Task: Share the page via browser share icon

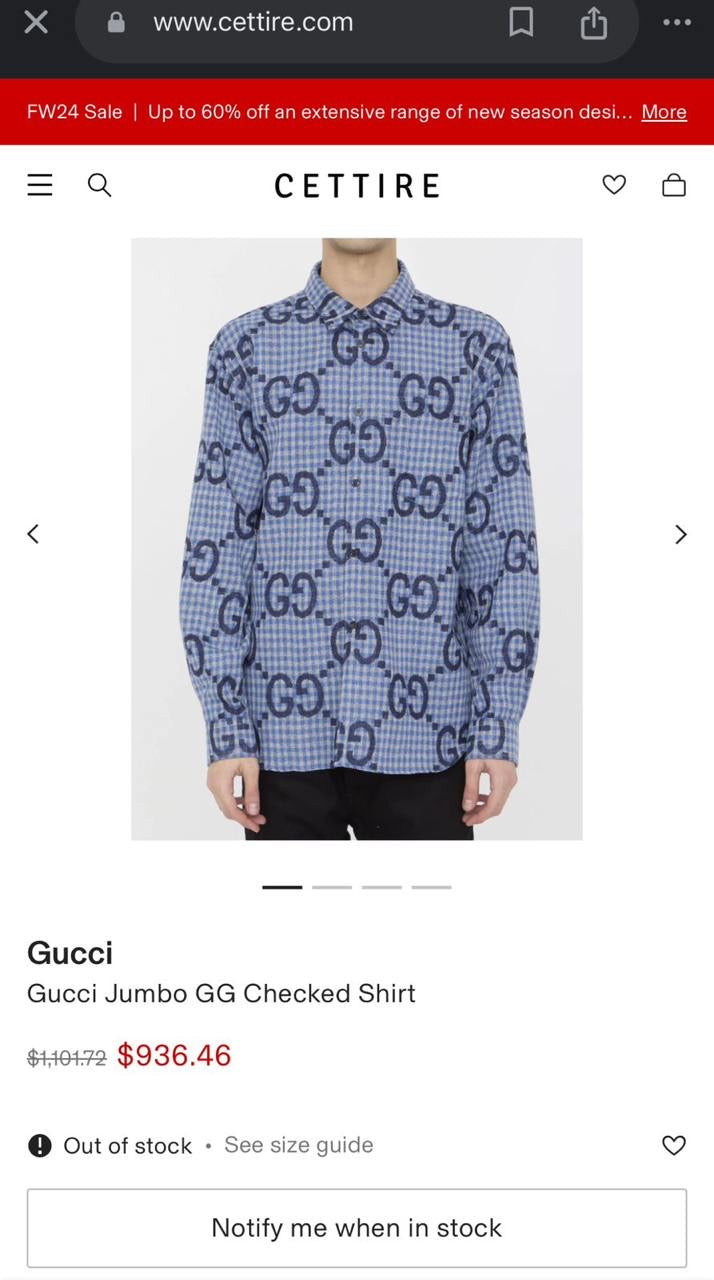Action: coord(594,23)
